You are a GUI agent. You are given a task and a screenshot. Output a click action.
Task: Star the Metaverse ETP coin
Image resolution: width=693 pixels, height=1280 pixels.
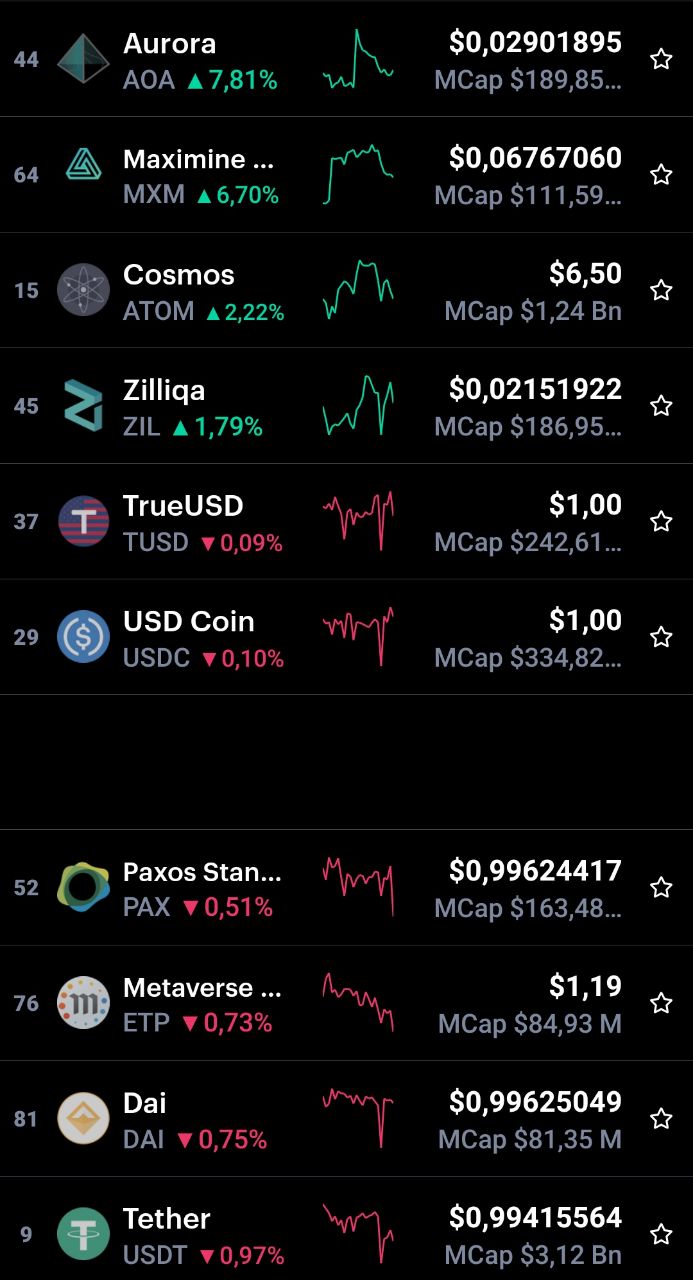661,1003
